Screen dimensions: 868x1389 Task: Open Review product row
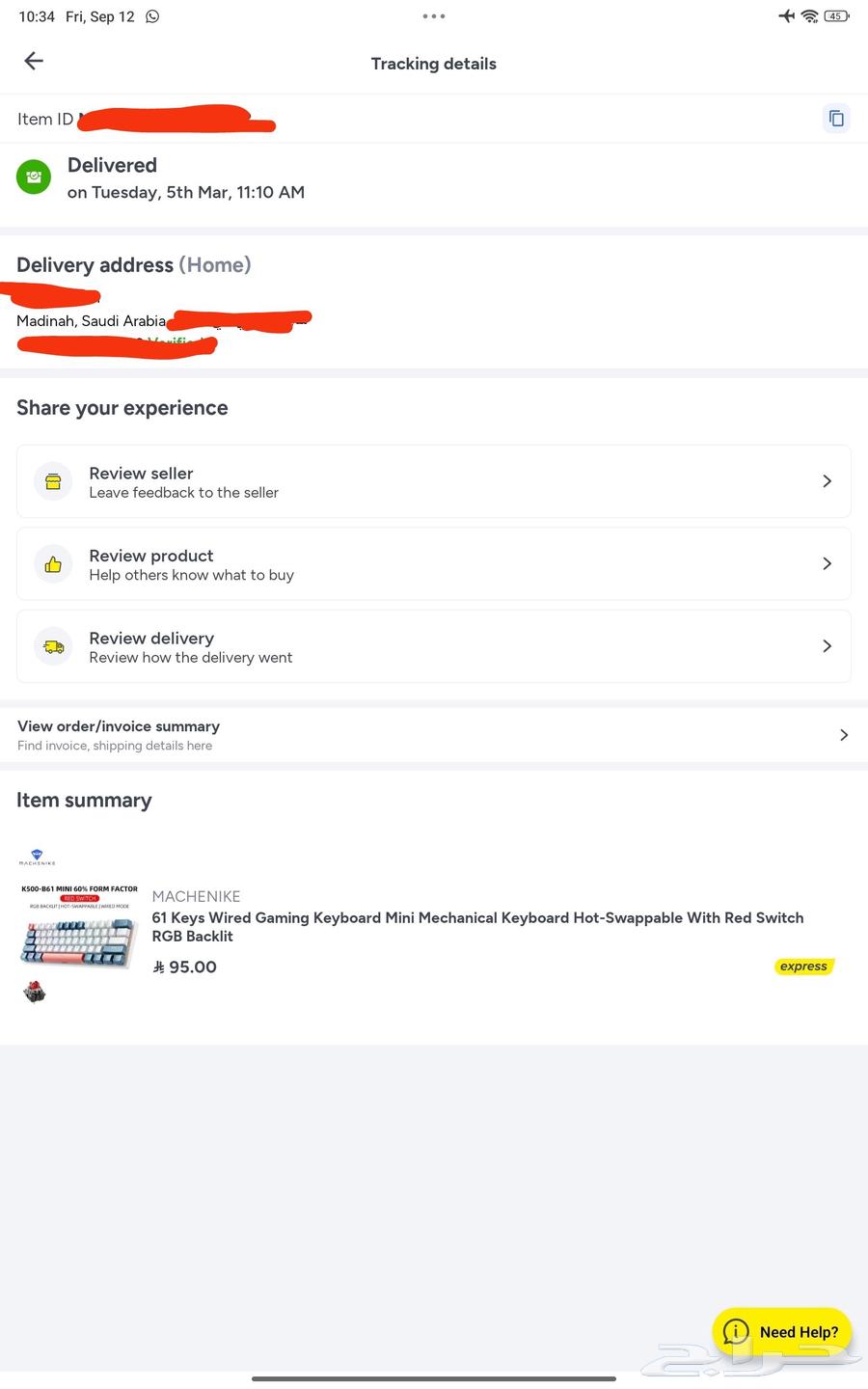(434, 564)
